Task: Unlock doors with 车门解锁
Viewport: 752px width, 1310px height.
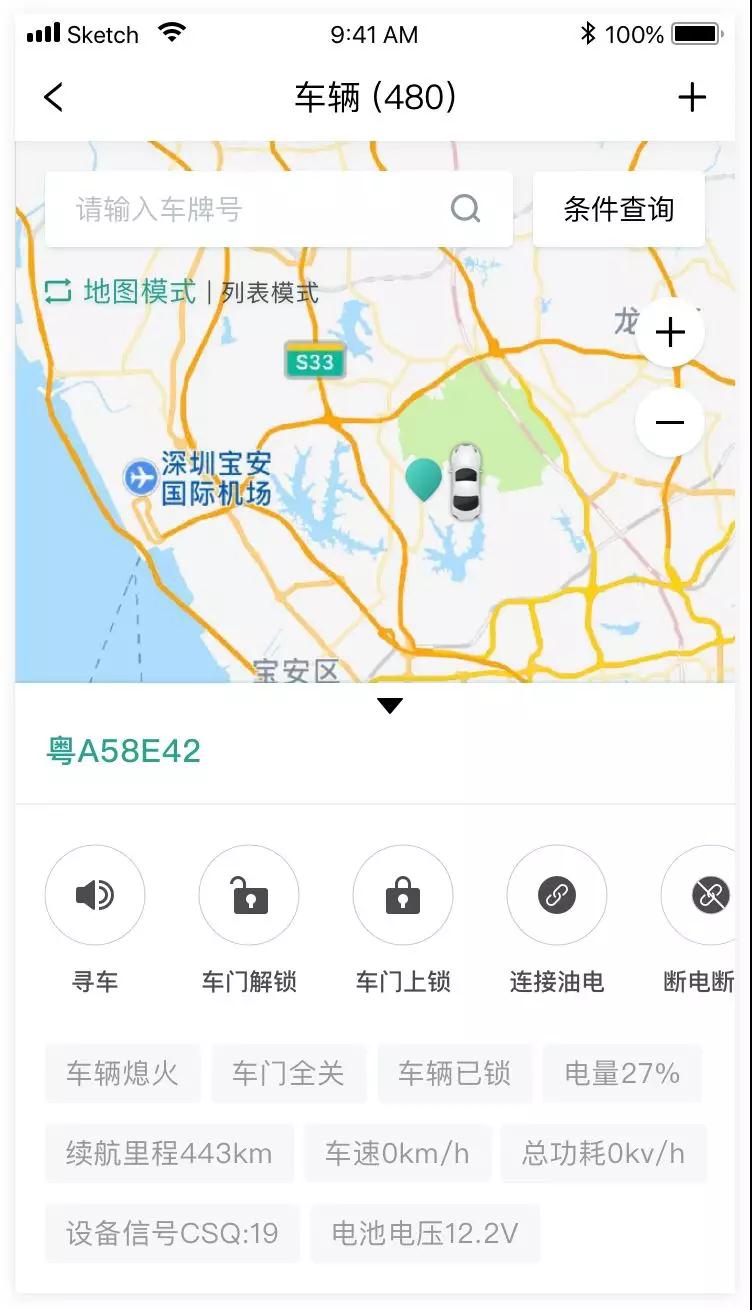Action: [249, 895]
